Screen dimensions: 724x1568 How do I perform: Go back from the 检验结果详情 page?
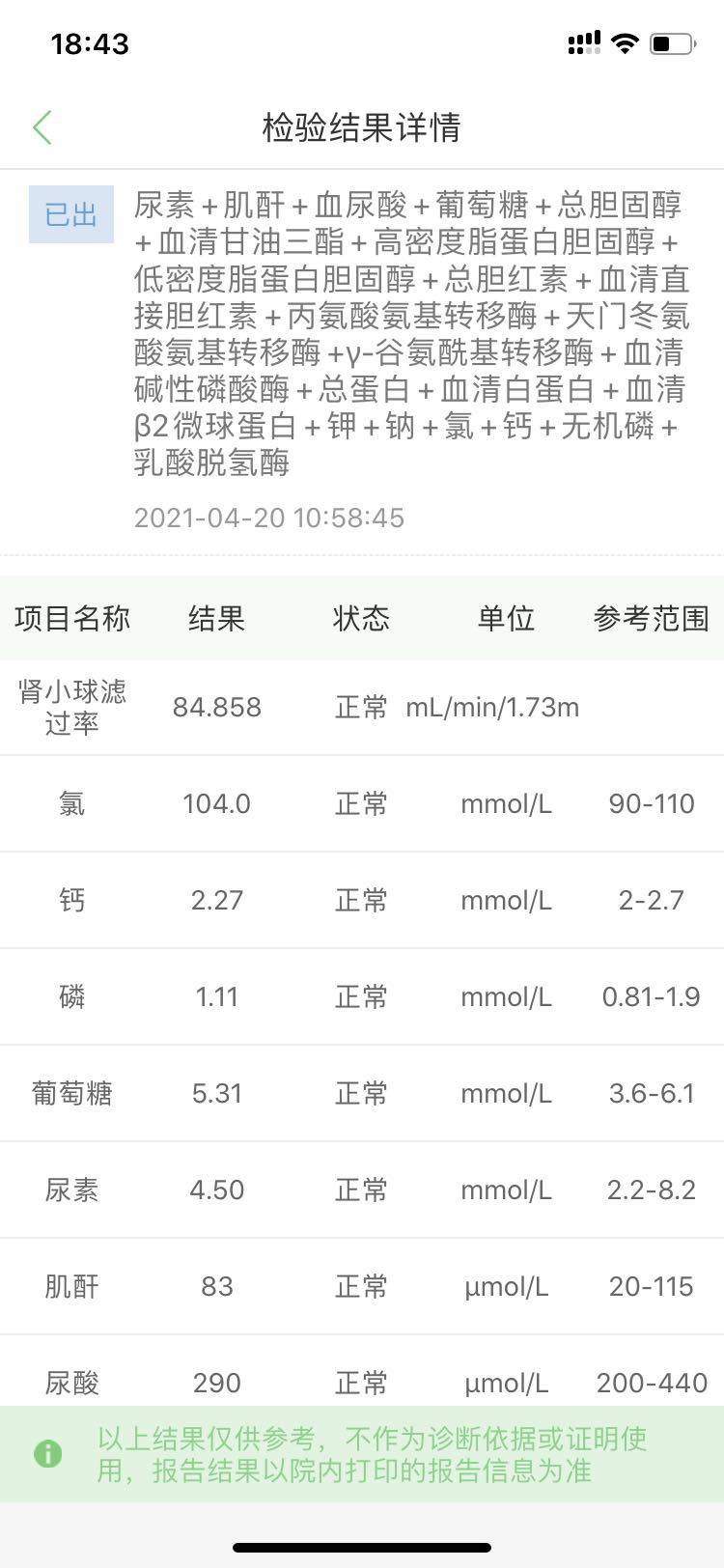pyautogui.click(x=42, y=127)
